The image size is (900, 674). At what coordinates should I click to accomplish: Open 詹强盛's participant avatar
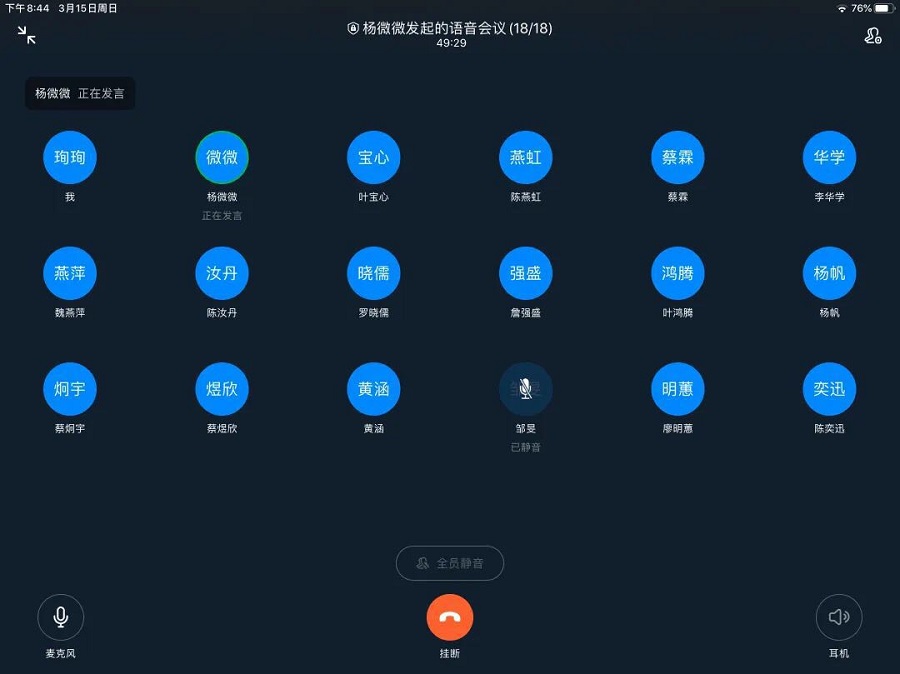(x=526, y=272)
